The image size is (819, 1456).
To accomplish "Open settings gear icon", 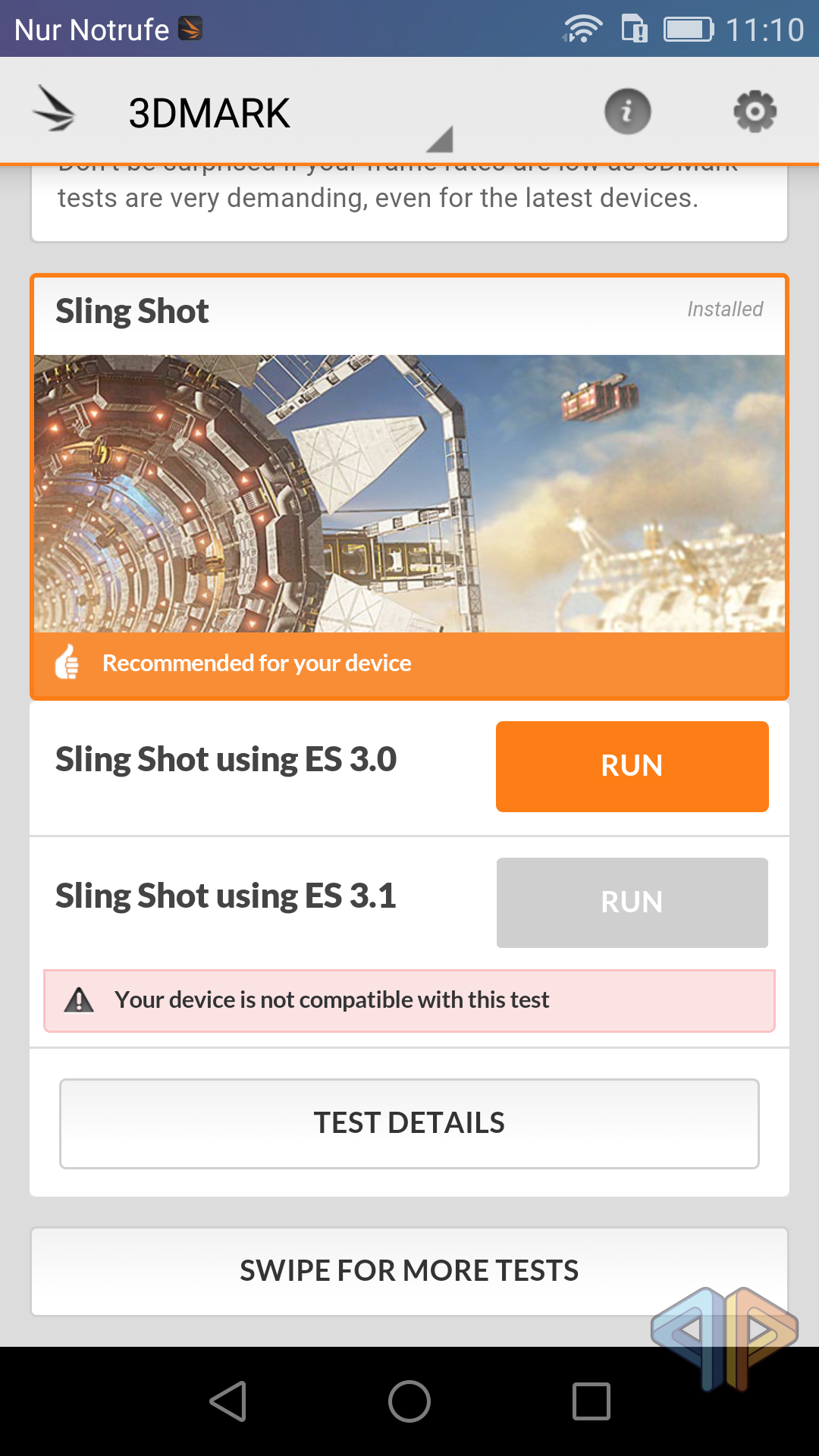I will (755, 111).
